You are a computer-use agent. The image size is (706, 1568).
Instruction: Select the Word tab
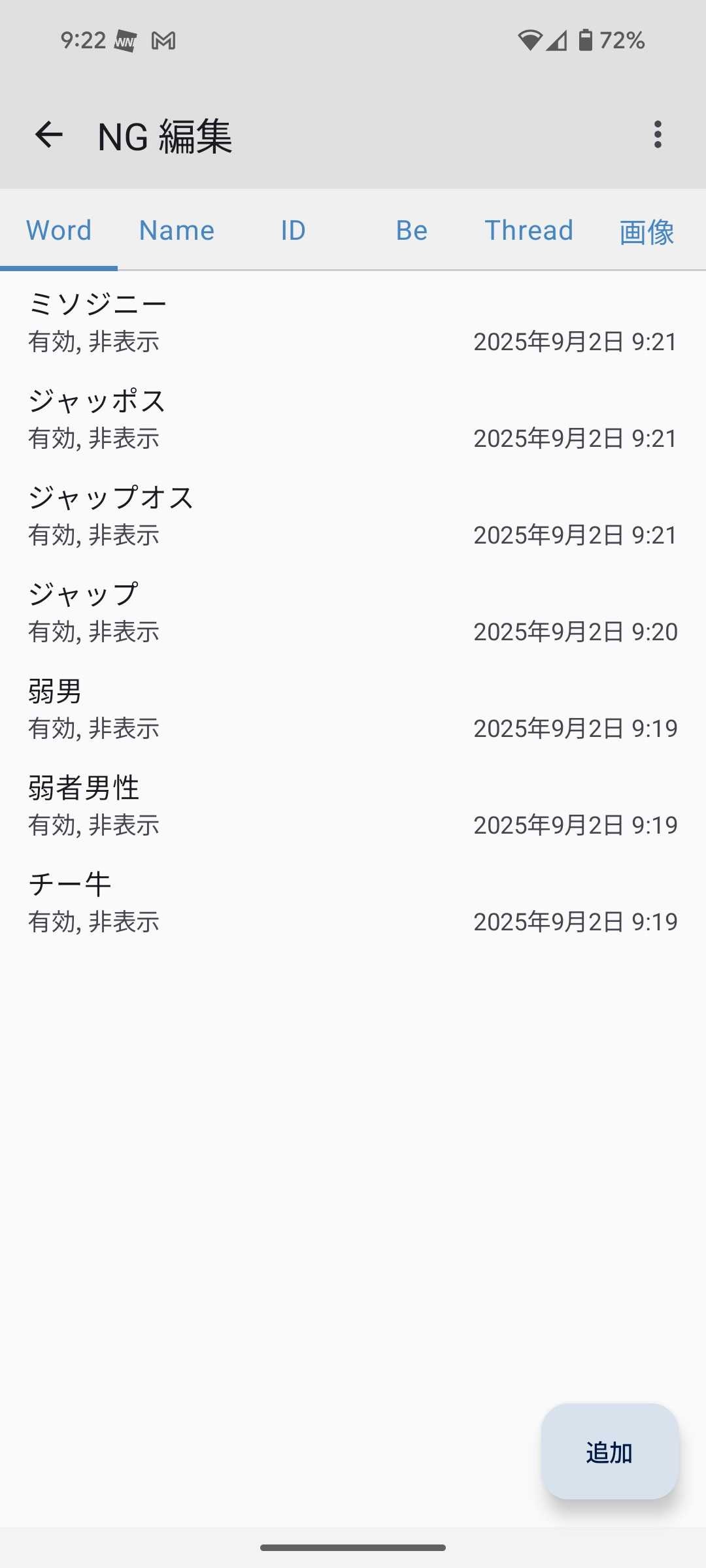click(59, 231)
